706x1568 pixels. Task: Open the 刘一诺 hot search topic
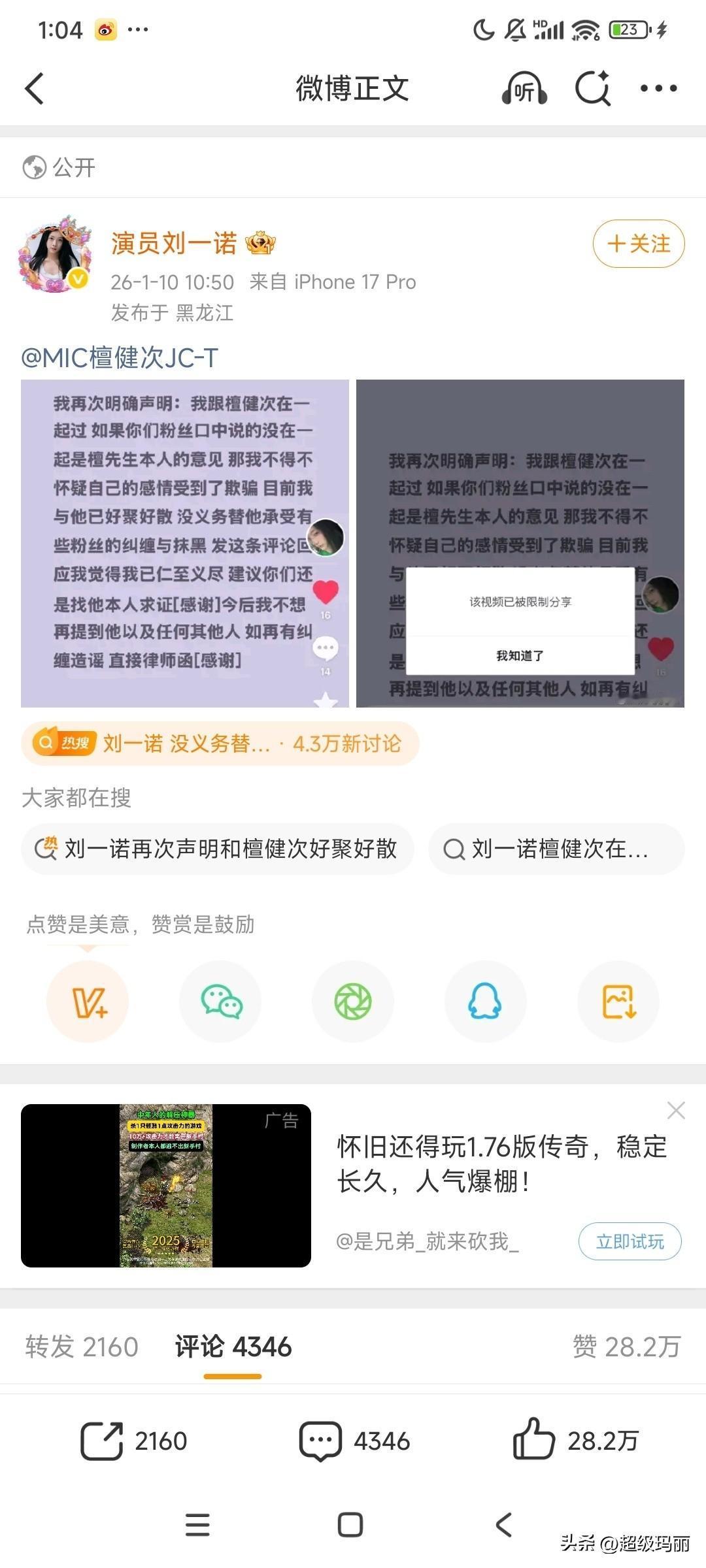219,743
